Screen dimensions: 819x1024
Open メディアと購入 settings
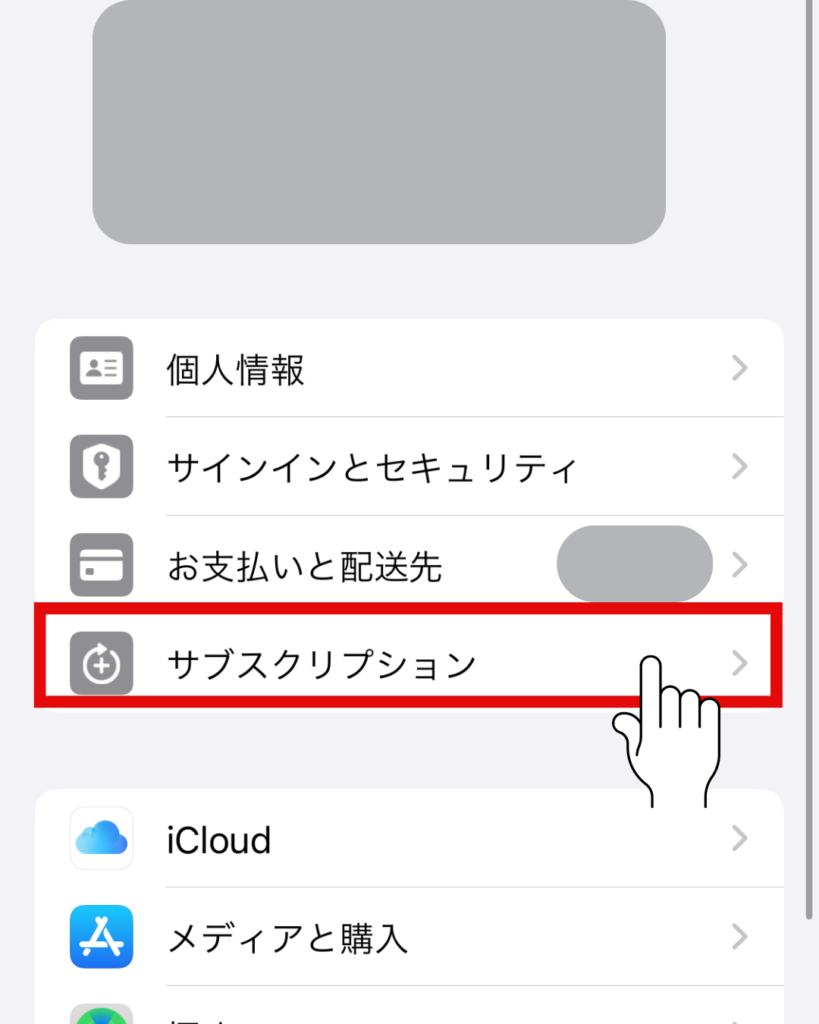tap(408, 937)
